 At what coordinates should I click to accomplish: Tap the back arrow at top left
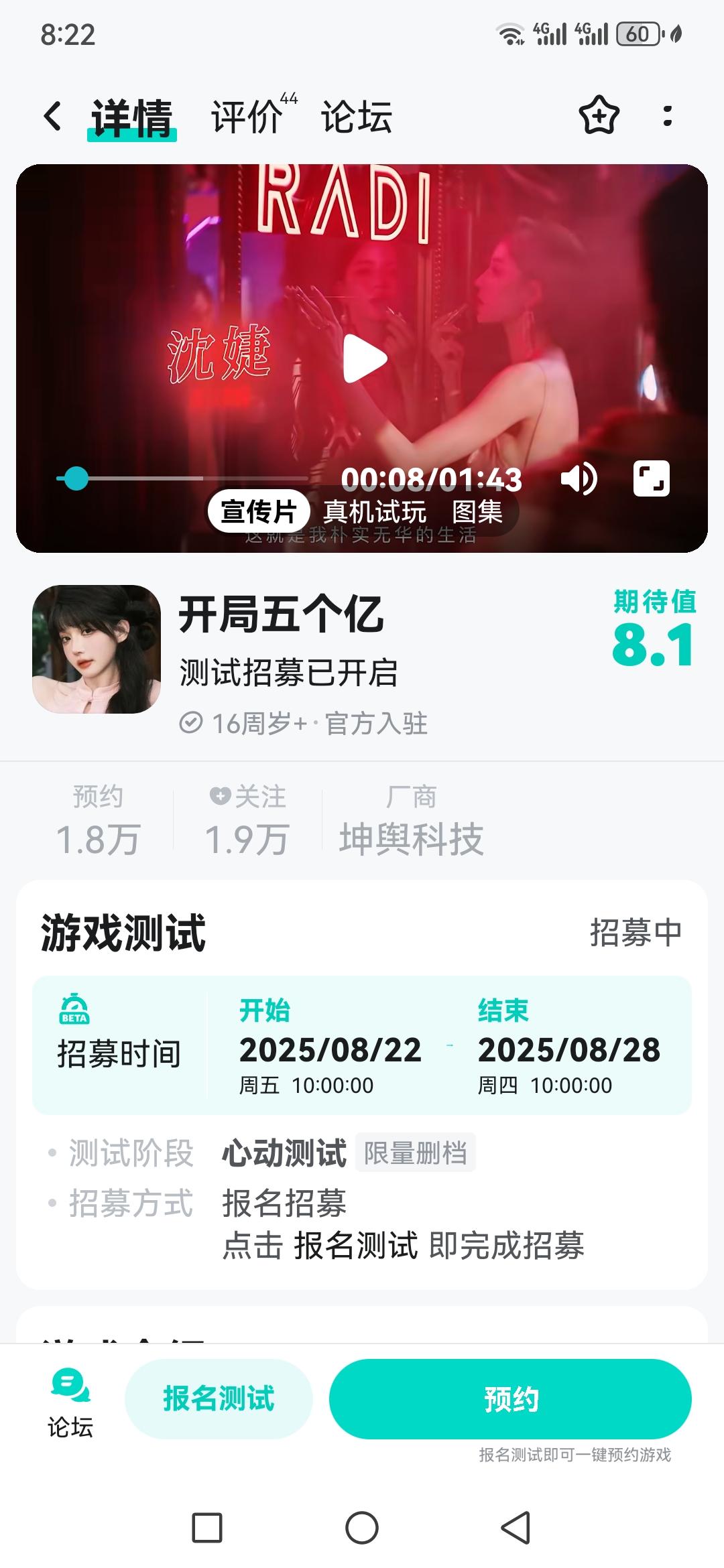point(52,115)
